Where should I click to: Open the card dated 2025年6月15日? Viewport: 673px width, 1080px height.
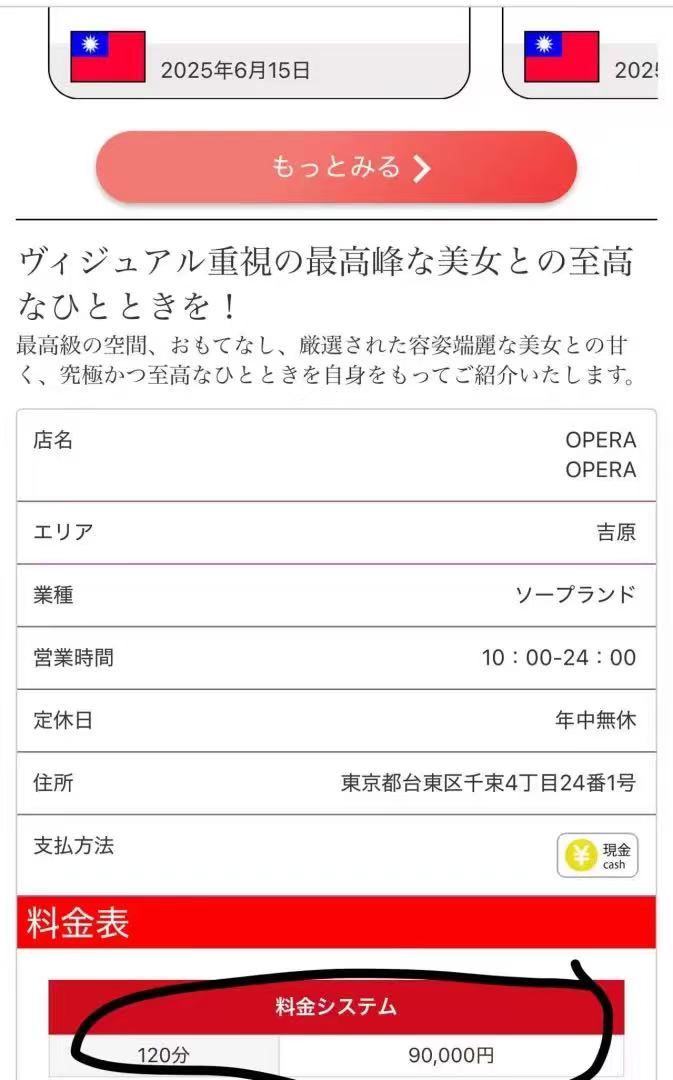pyautogui.click(x=258, y=55)
